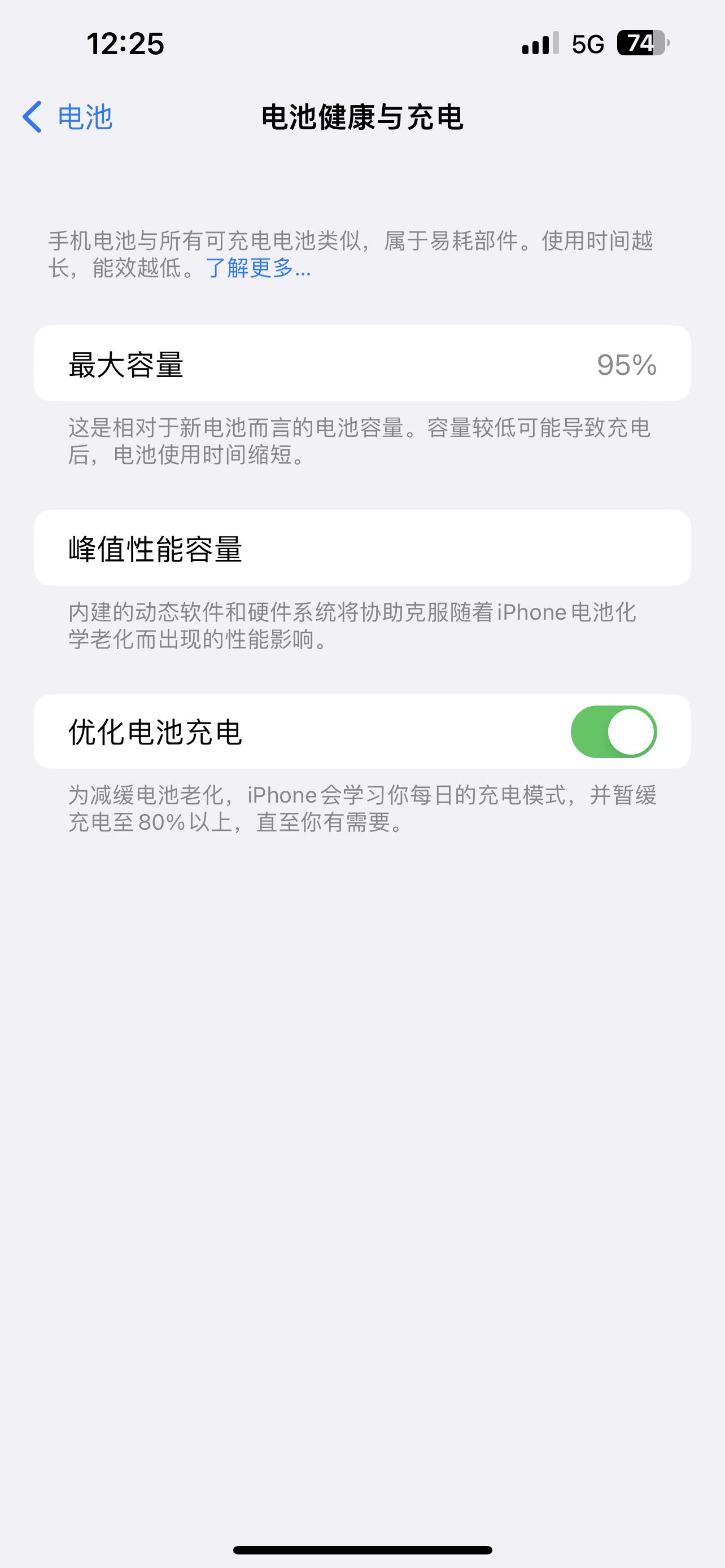Tap the green toggle knob circle

coord(632,732)
